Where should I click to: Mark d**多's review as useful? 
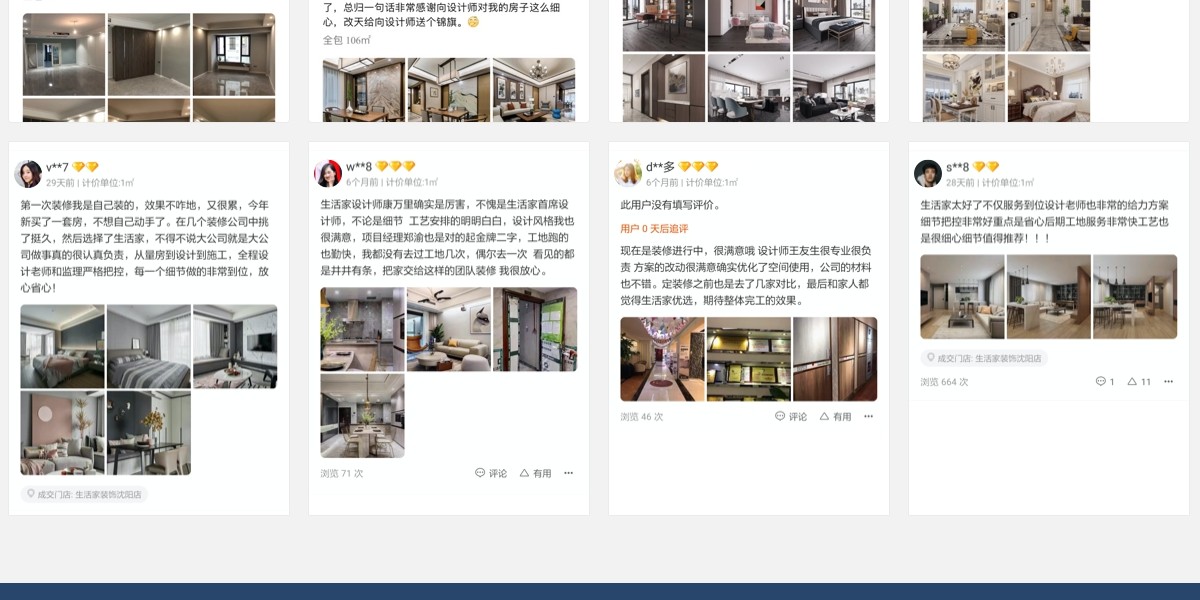point(835,416)
